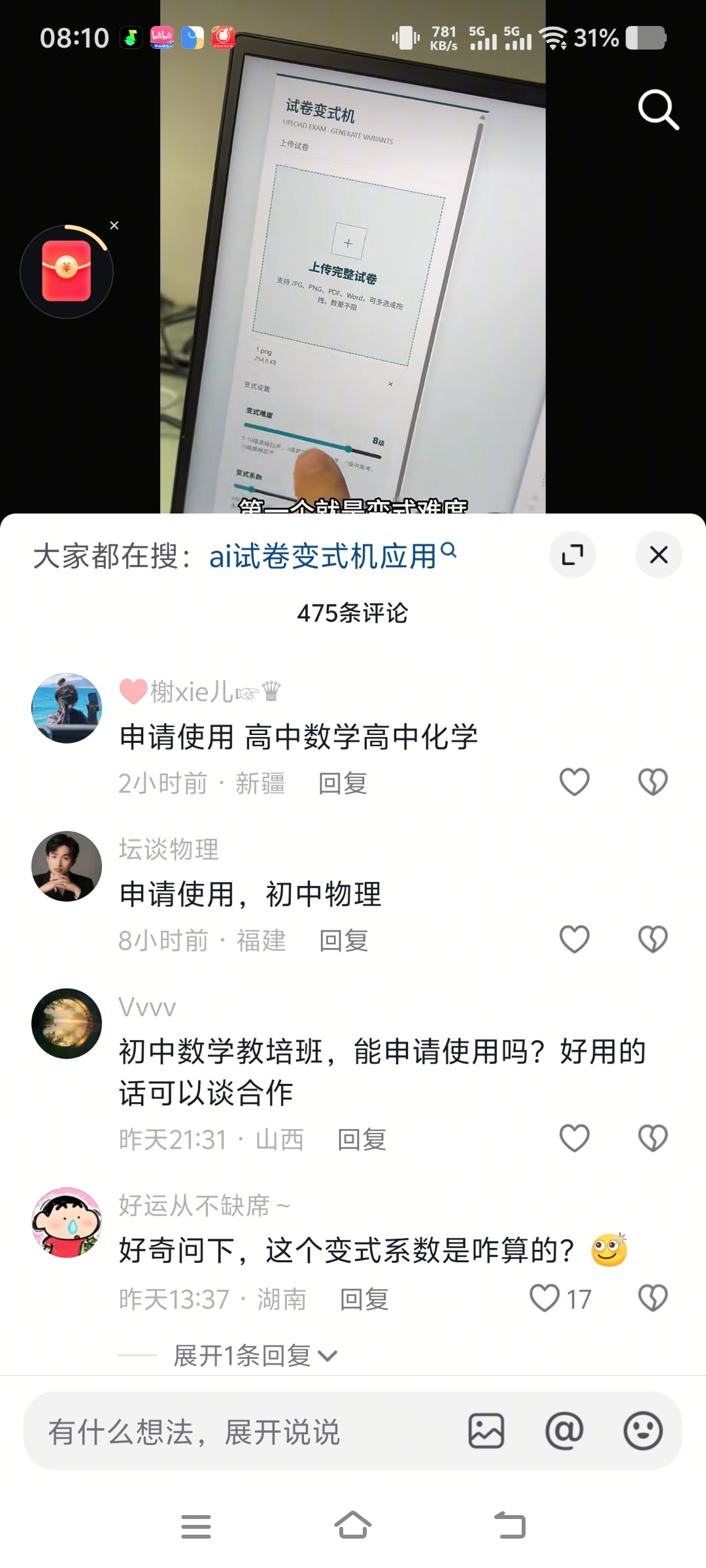
Task: Expand the comments panel to full screen
Action: pyautogui.click(x=573, y=555)
